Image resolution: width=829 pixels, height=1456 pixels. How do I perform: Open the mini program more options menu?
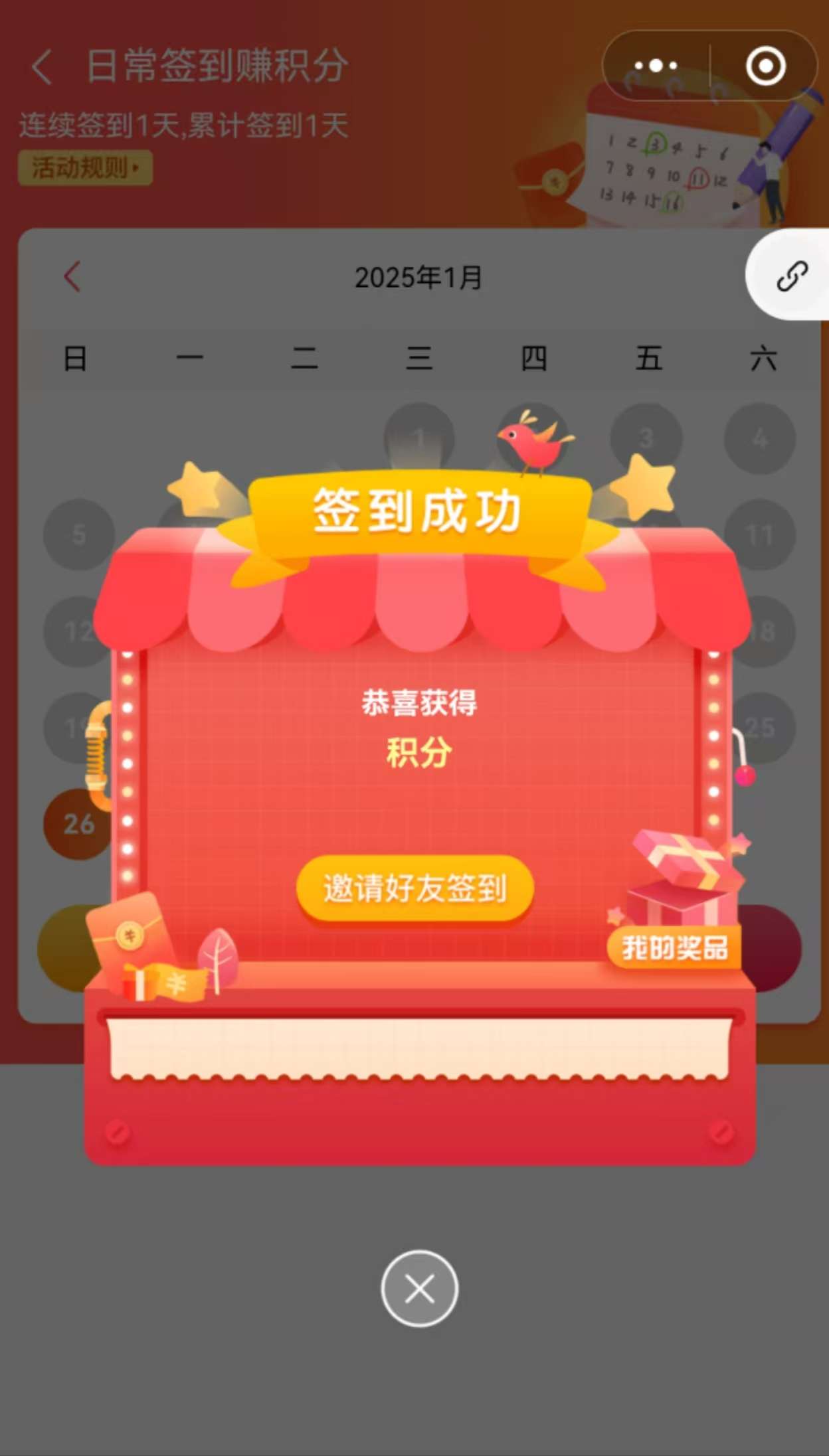click(656, 66)
